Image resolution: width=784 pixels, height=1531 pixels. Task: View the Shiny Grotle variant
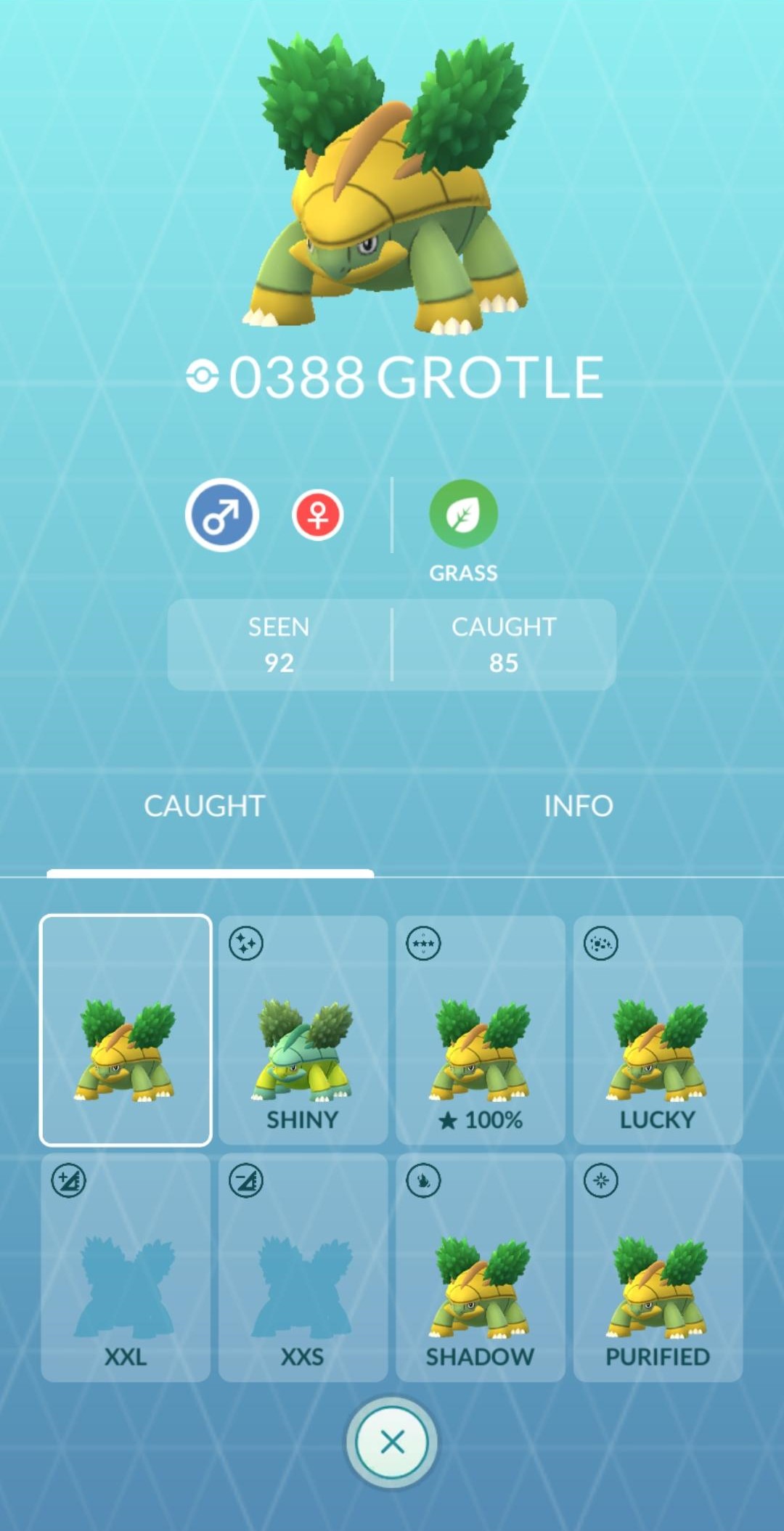tap(303, 1030)
